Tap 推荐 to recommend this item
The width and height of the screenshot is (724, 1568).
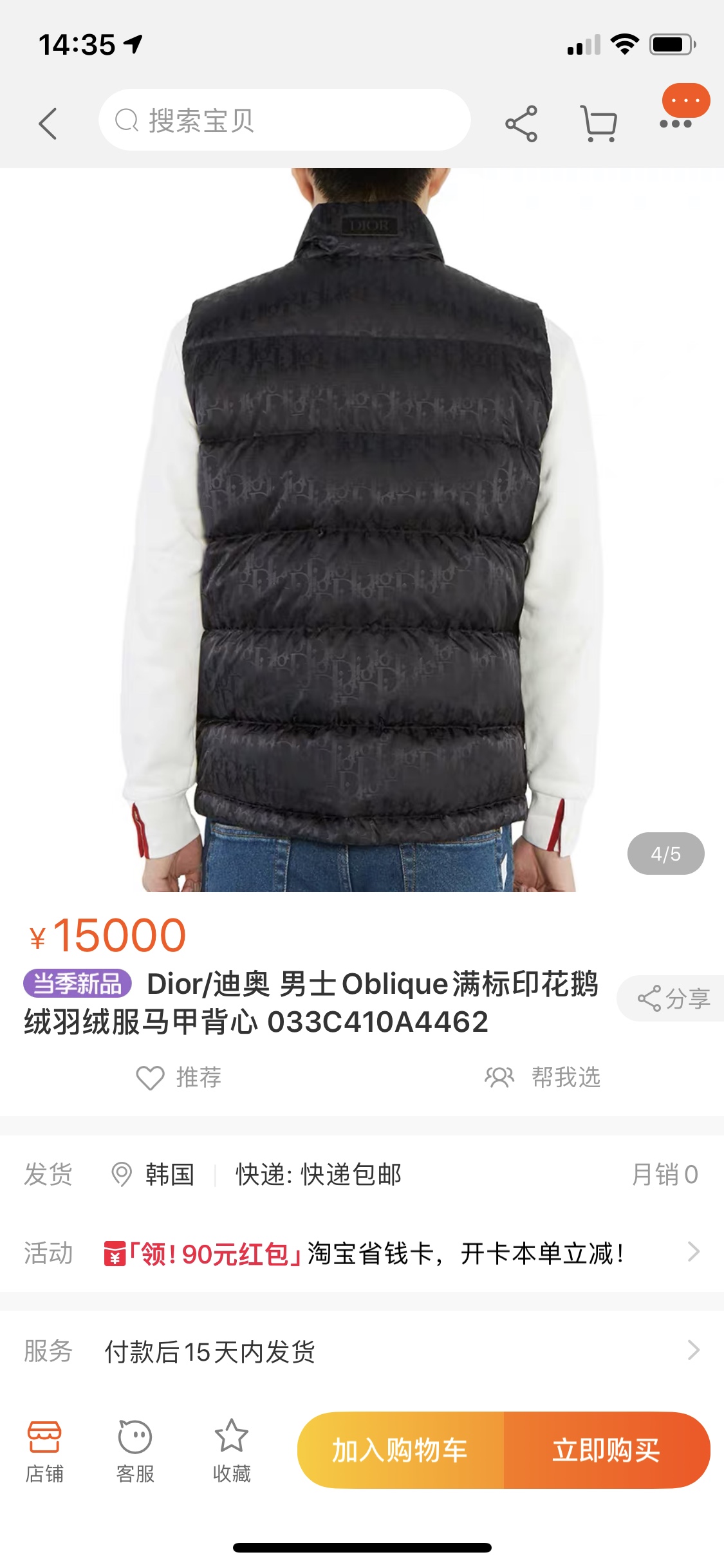180,1077
